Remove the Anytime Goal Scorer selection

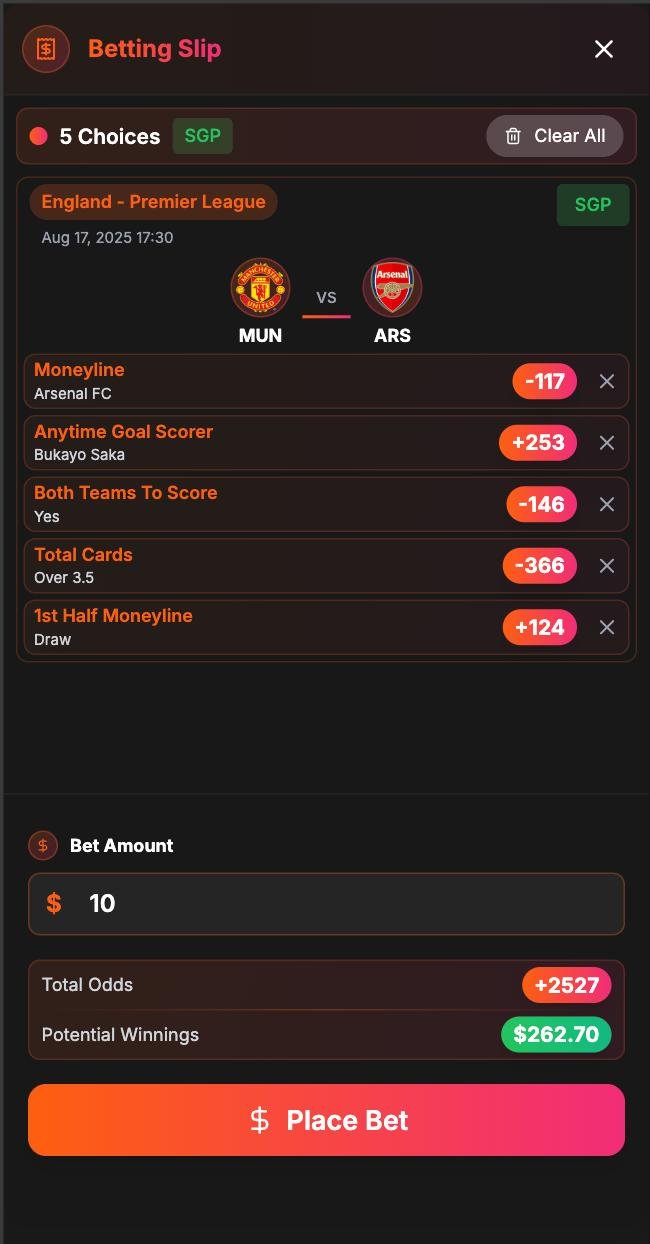pos(607,443)
